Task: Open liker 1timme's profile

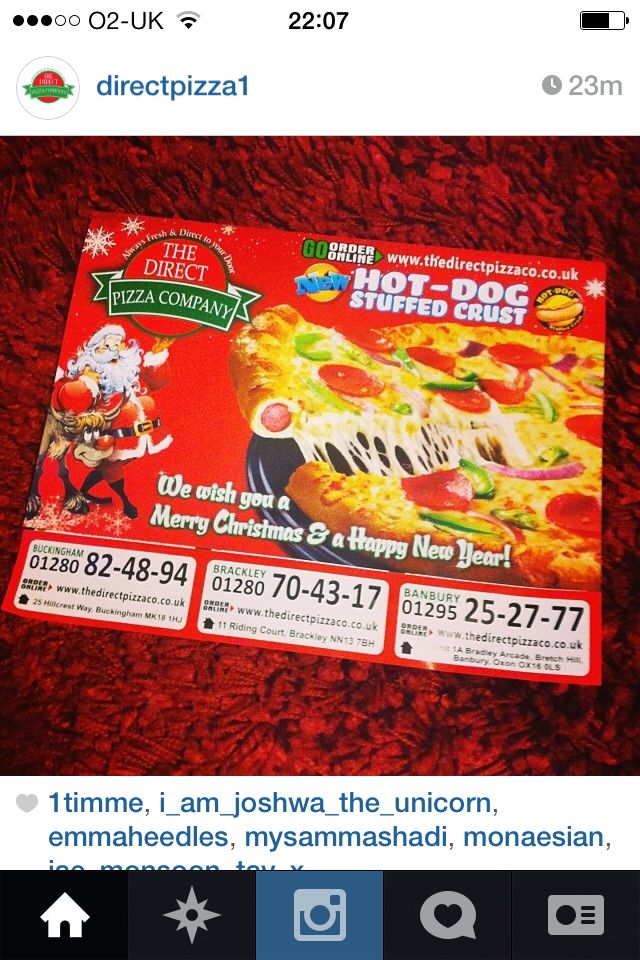Action: tap(93, 804)
